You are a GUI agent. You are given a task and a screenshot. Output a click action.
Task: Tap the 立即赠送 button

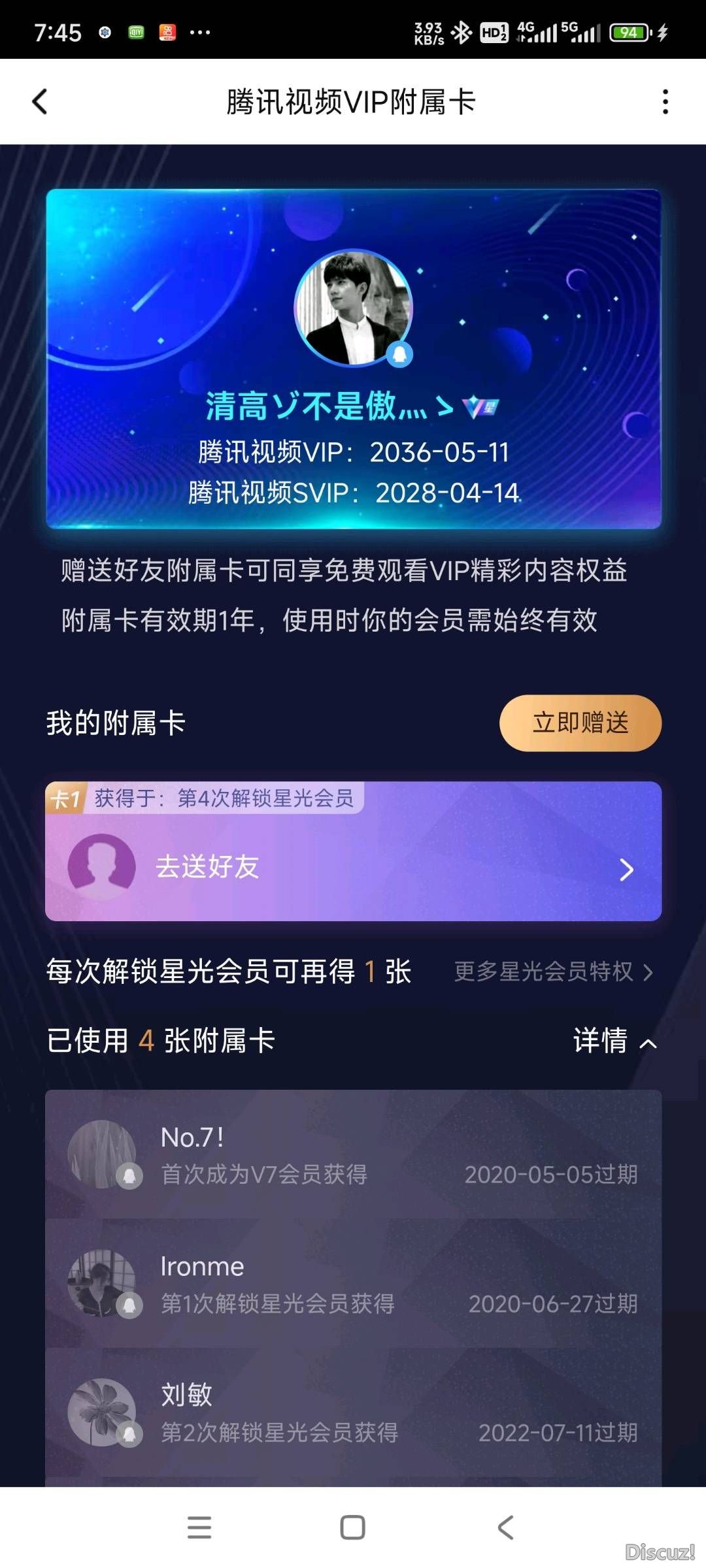[580, 723]
